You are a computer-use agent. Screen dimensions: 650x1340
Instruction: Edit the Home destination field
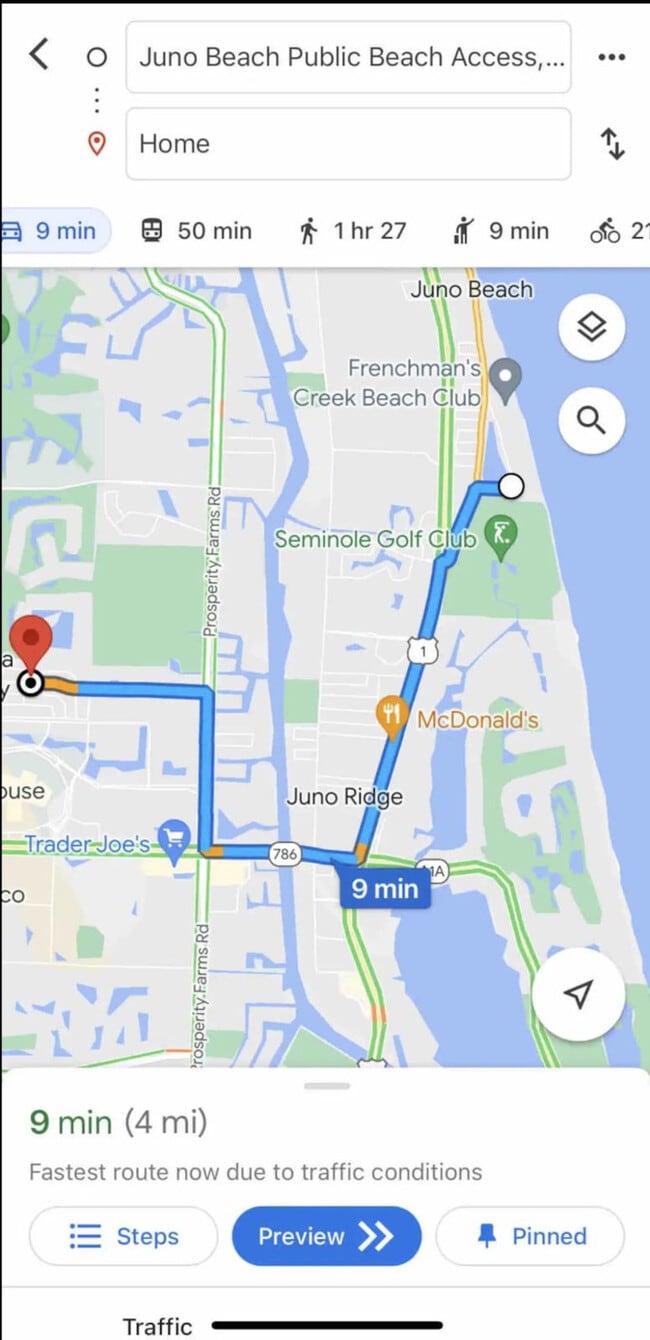pos(348,144)
